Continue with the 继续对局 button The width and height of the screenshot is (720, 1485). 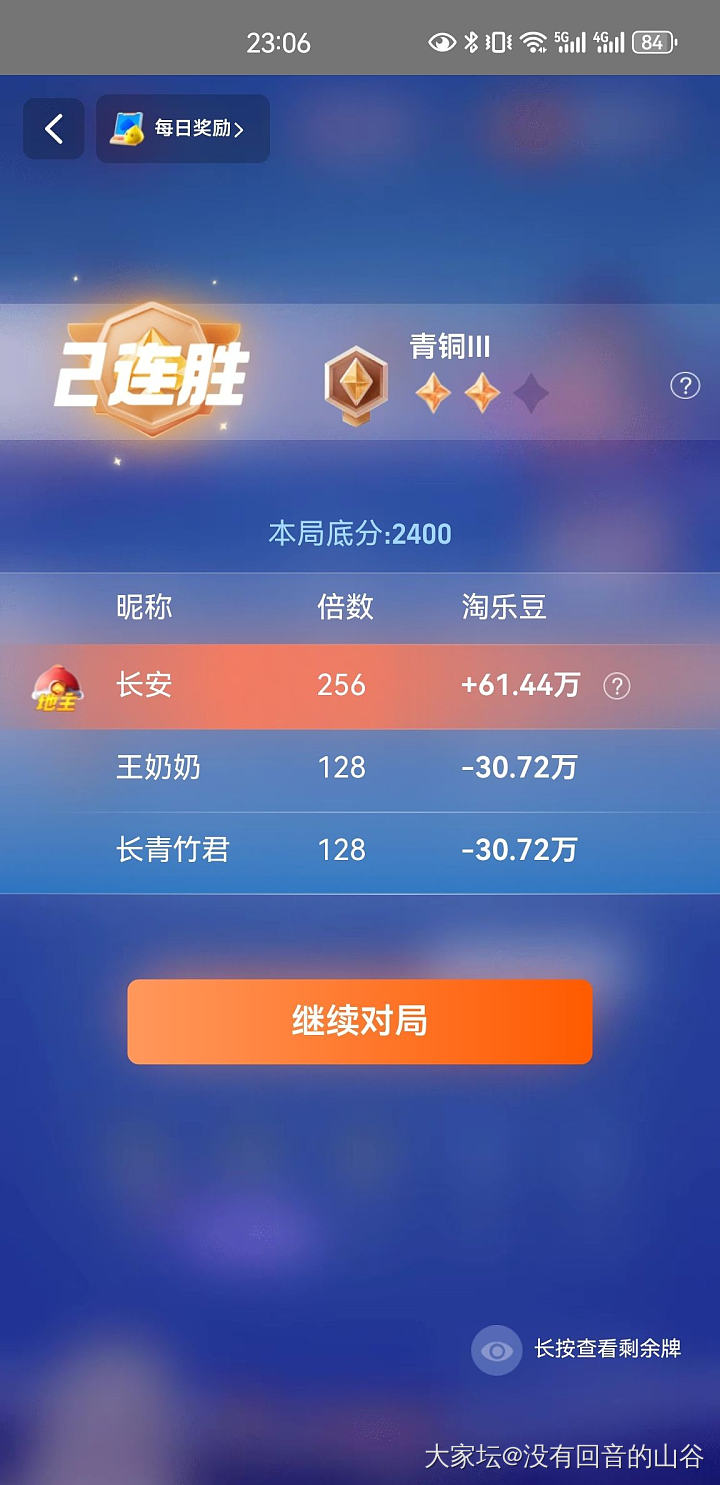pyautogui.click(x=360, y=1021)
